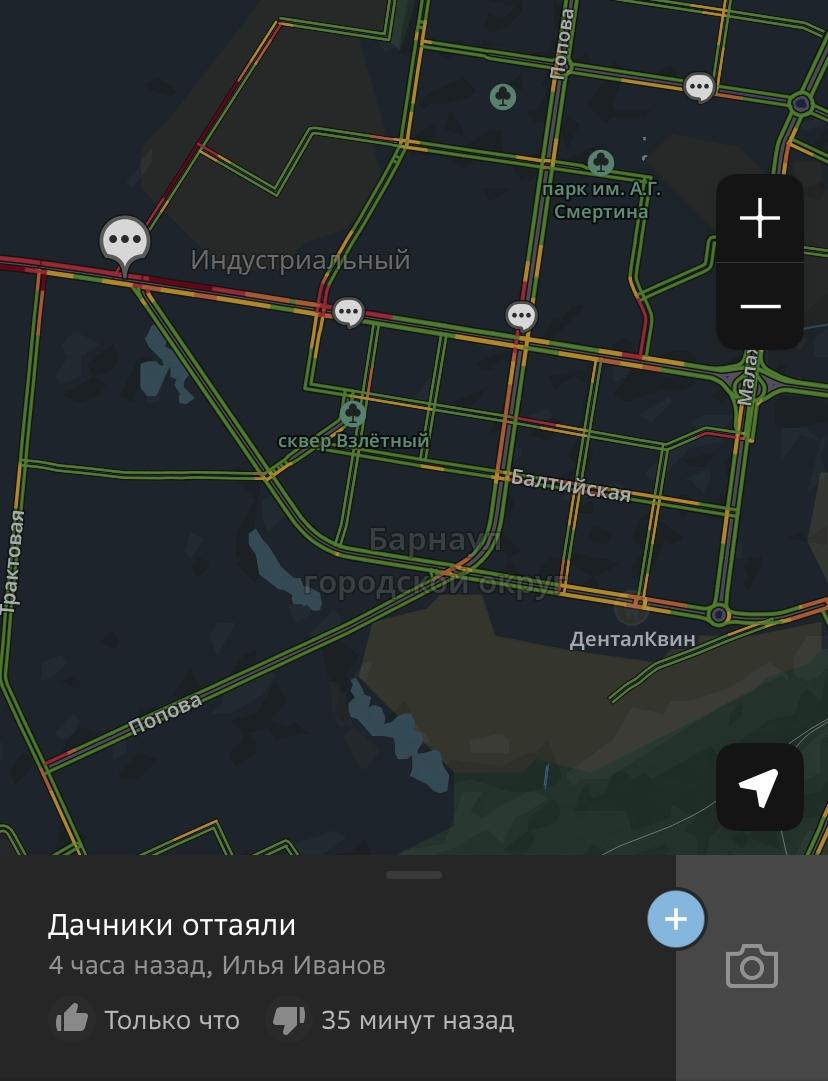Open the road comment bubble near Индустриальный

(348, 312)
